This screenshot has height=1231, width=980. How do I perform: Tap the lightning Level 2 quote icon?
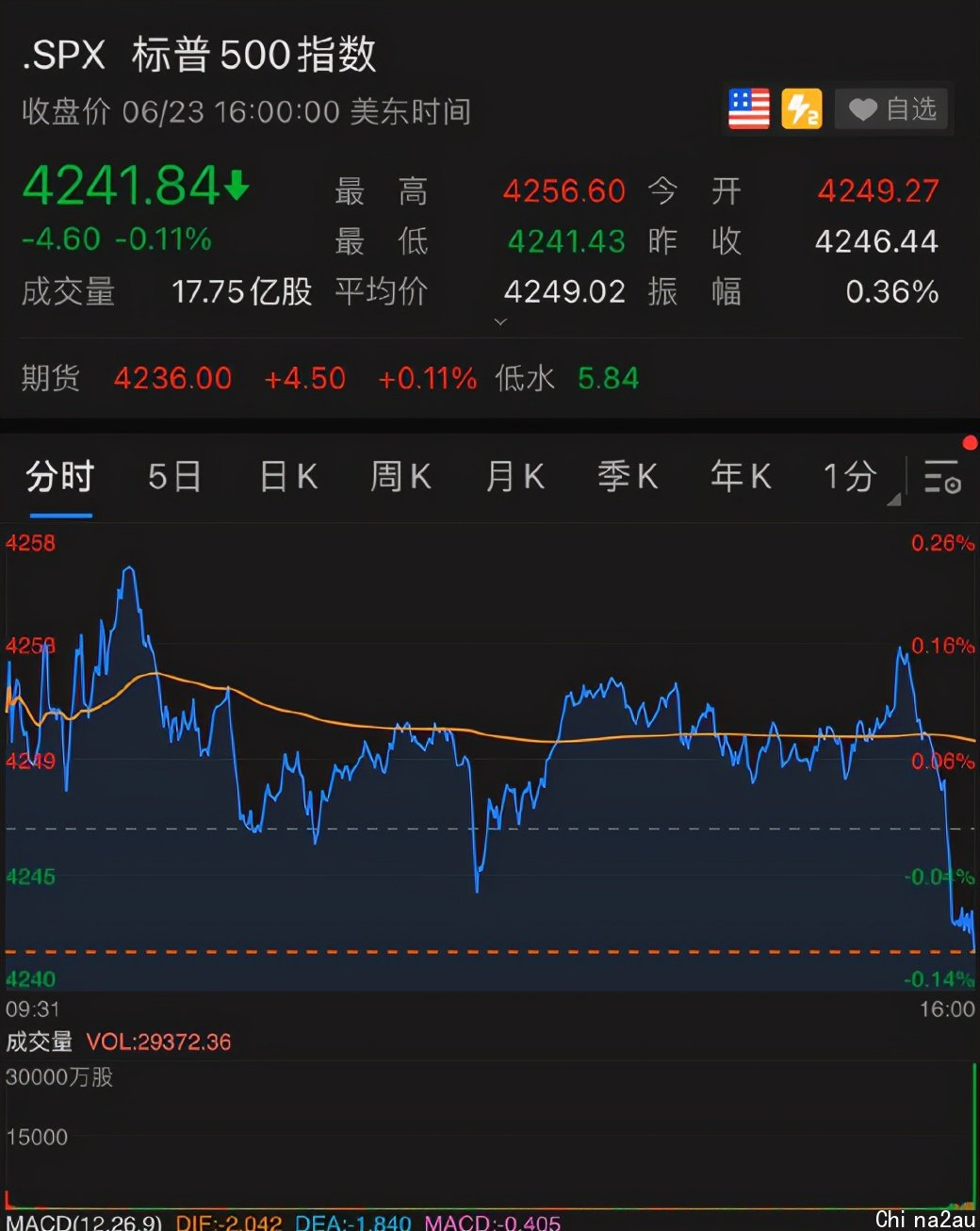802,109
